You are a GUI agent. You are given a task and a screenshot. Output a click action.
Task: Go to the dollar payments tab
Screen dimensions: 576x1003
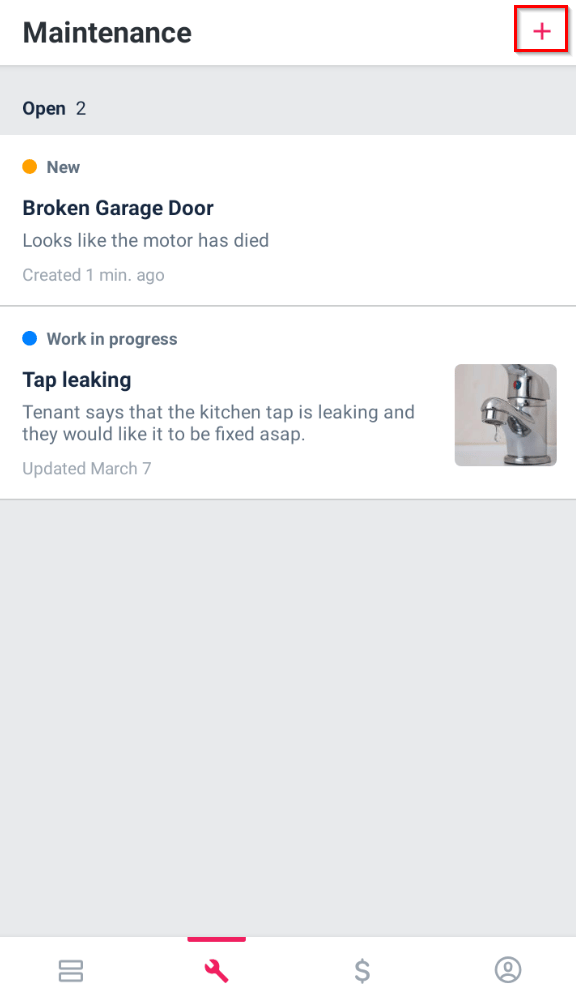(x=362, y=970)
